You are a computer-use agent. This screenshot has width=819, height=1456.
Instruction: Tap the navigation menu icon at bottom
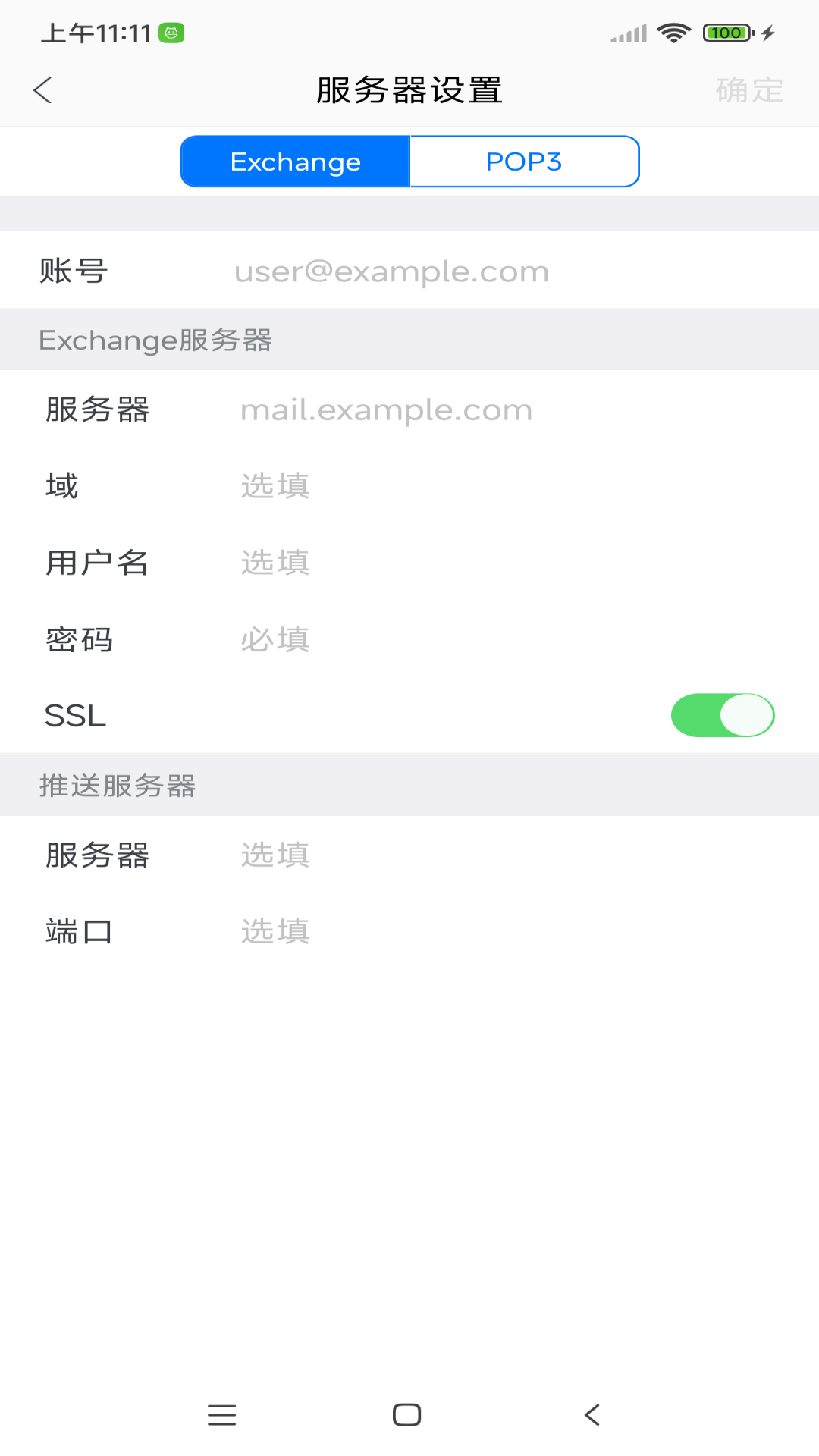click(221, 1414)
